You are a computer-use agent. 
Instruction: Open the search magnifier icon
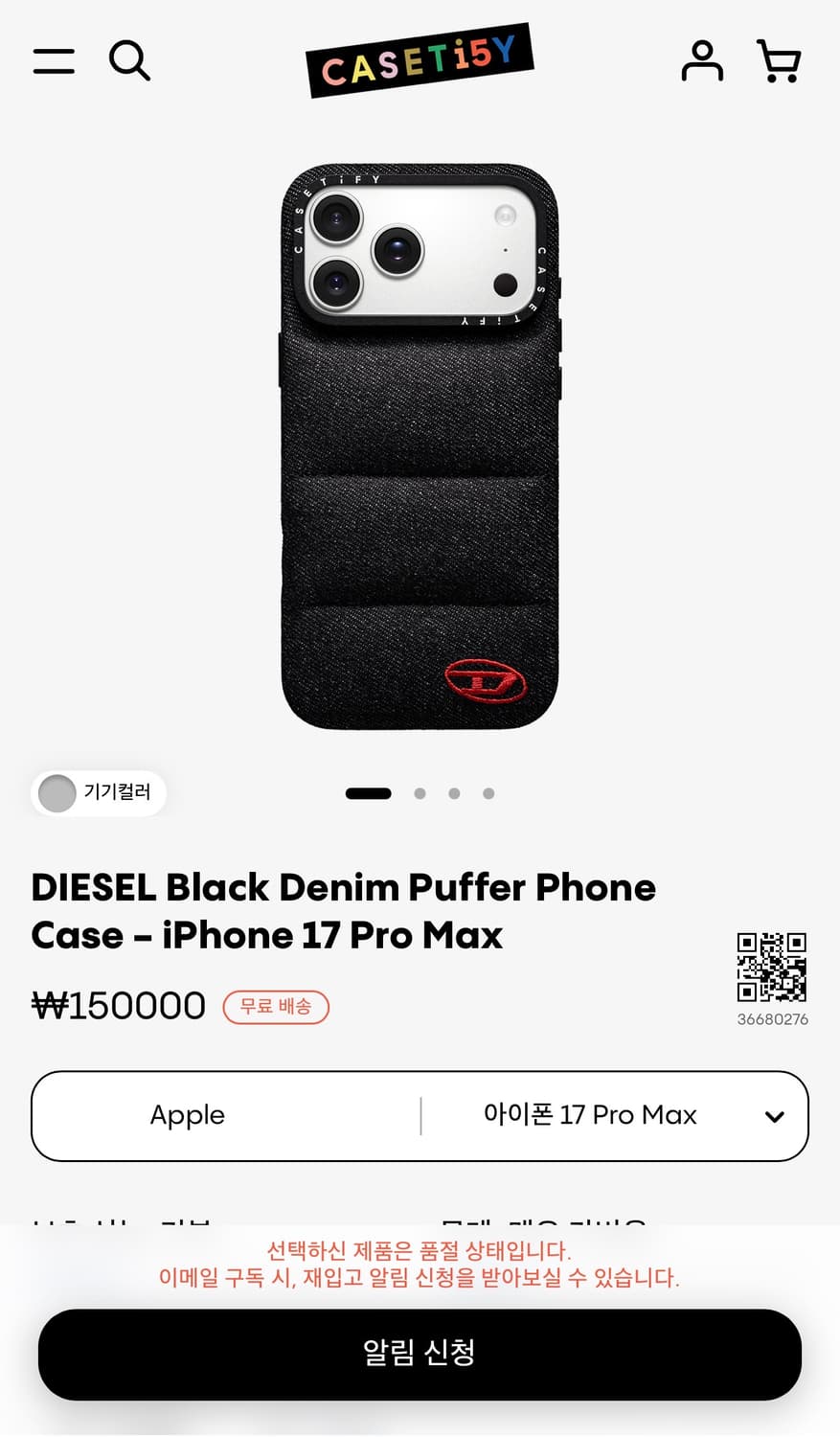129,60
